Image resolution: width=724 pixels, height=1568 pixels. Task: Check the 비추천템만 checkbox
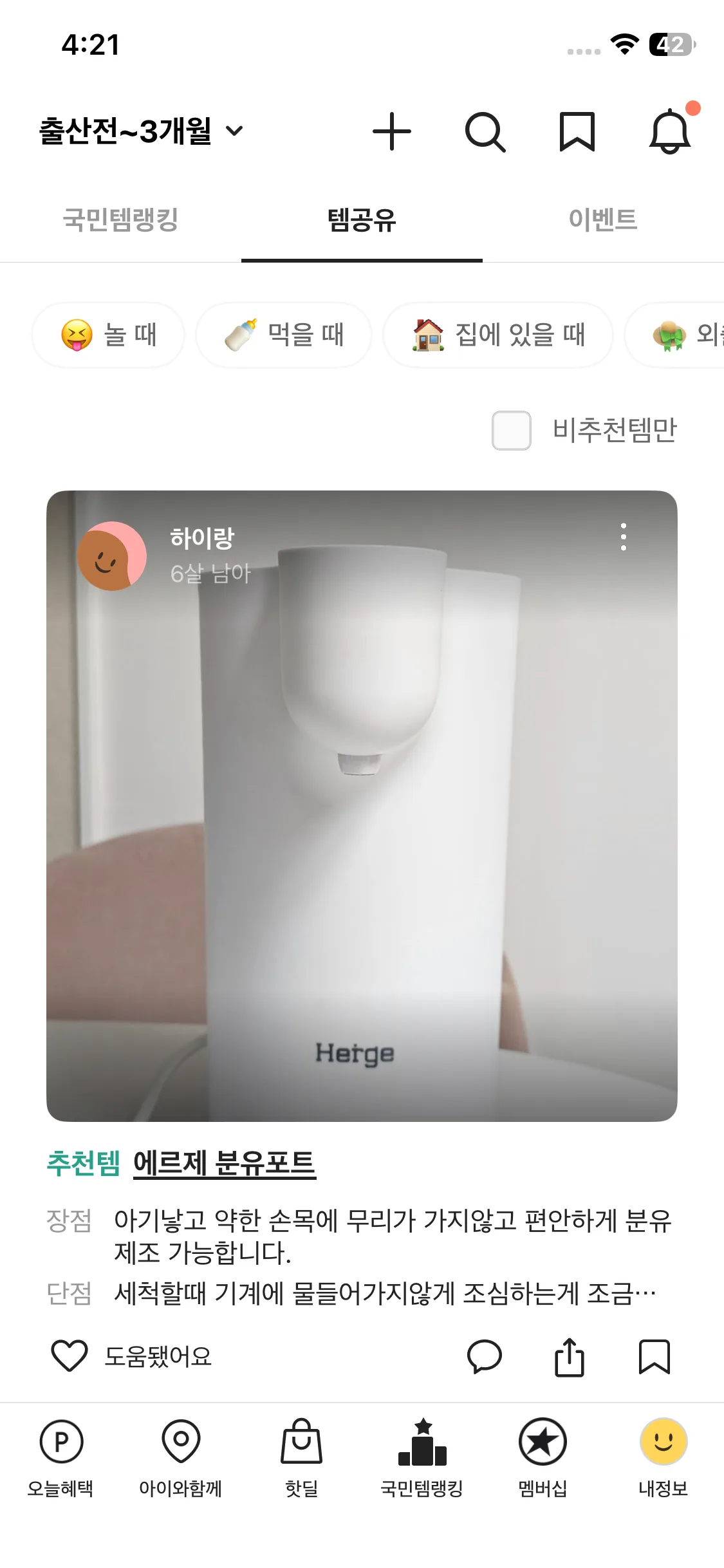(512, 430)
